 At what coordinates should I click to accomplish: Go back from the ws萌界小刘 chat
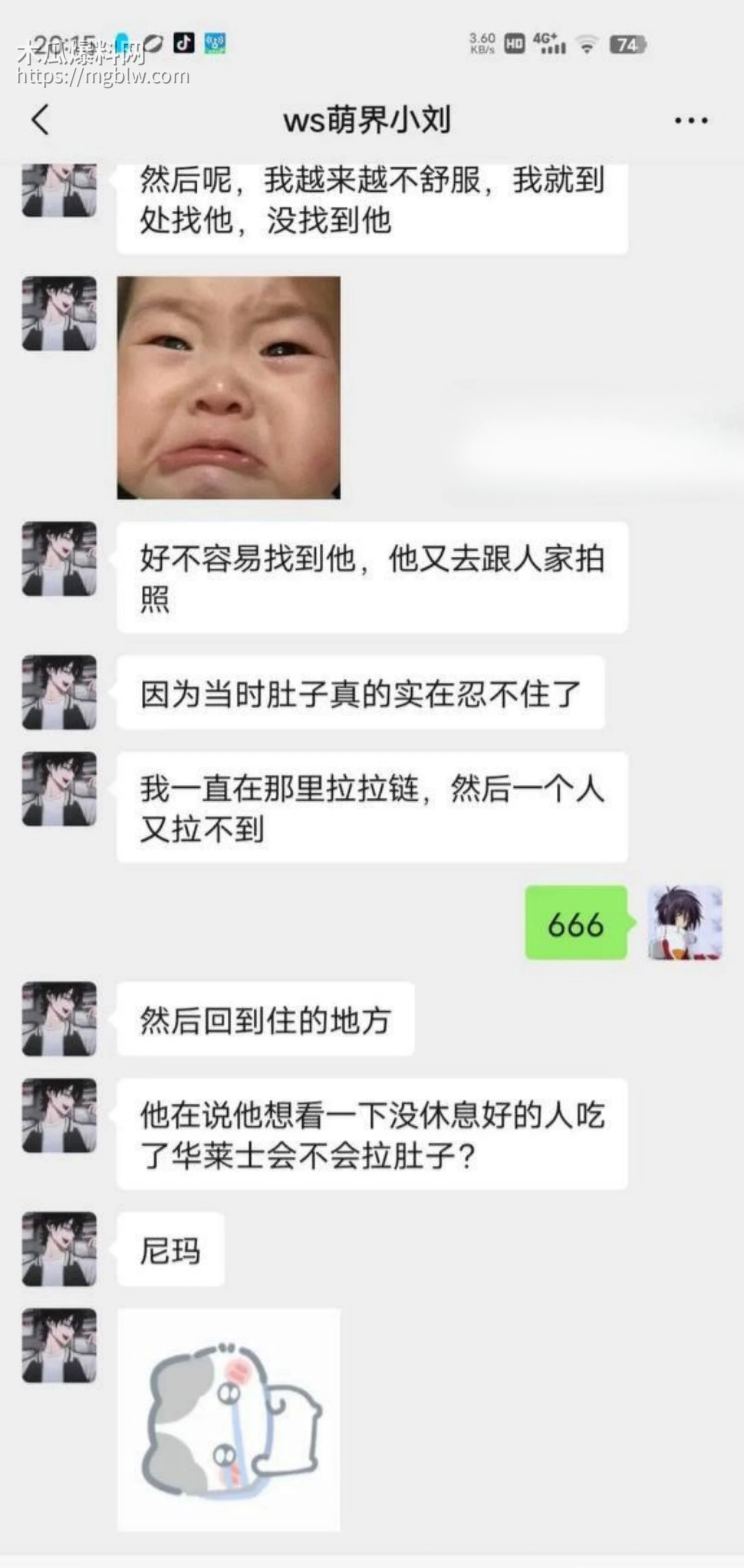(40, 120)
